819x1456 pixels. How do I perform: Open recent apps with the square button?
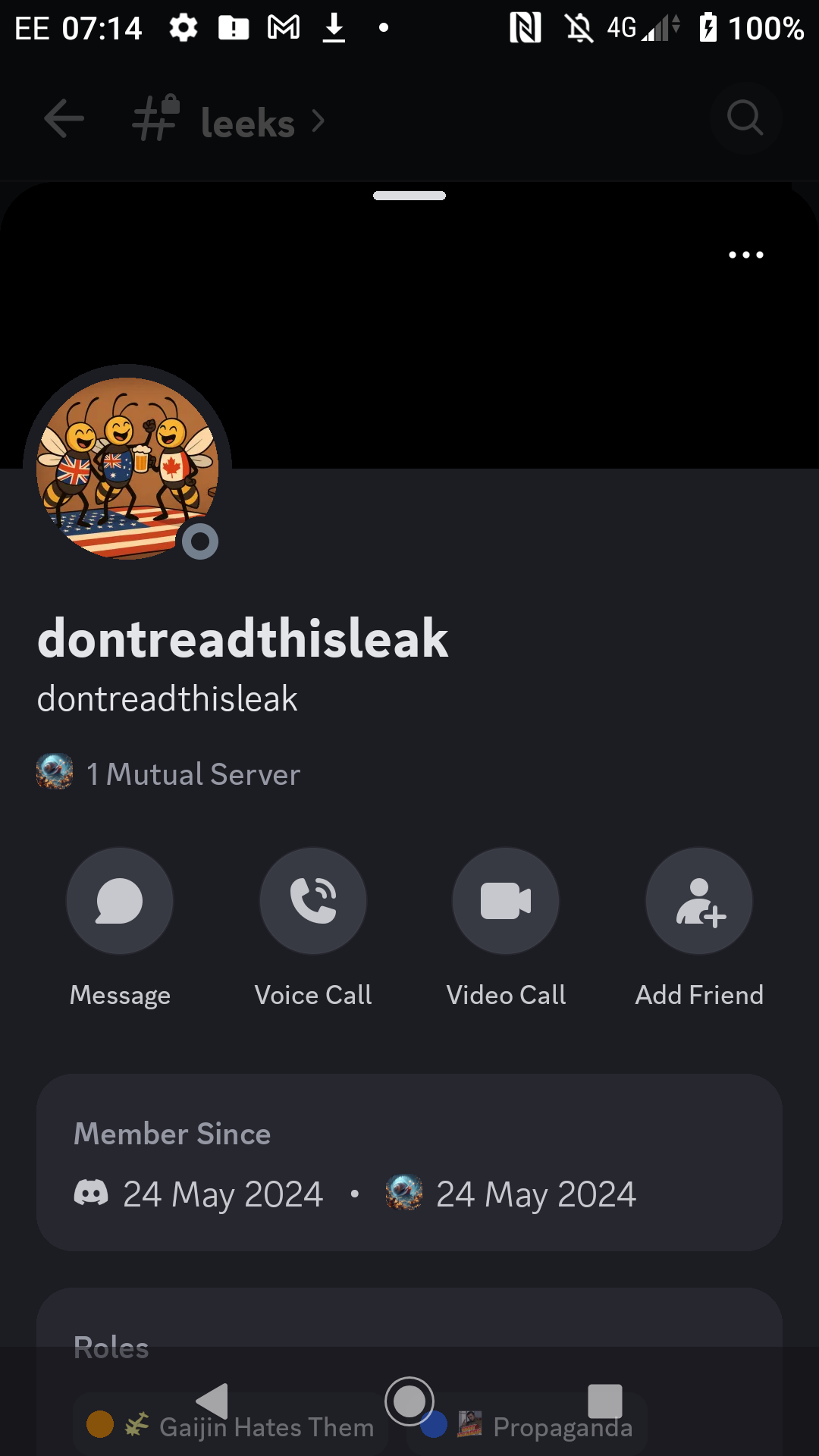(x=605, y=1401)
